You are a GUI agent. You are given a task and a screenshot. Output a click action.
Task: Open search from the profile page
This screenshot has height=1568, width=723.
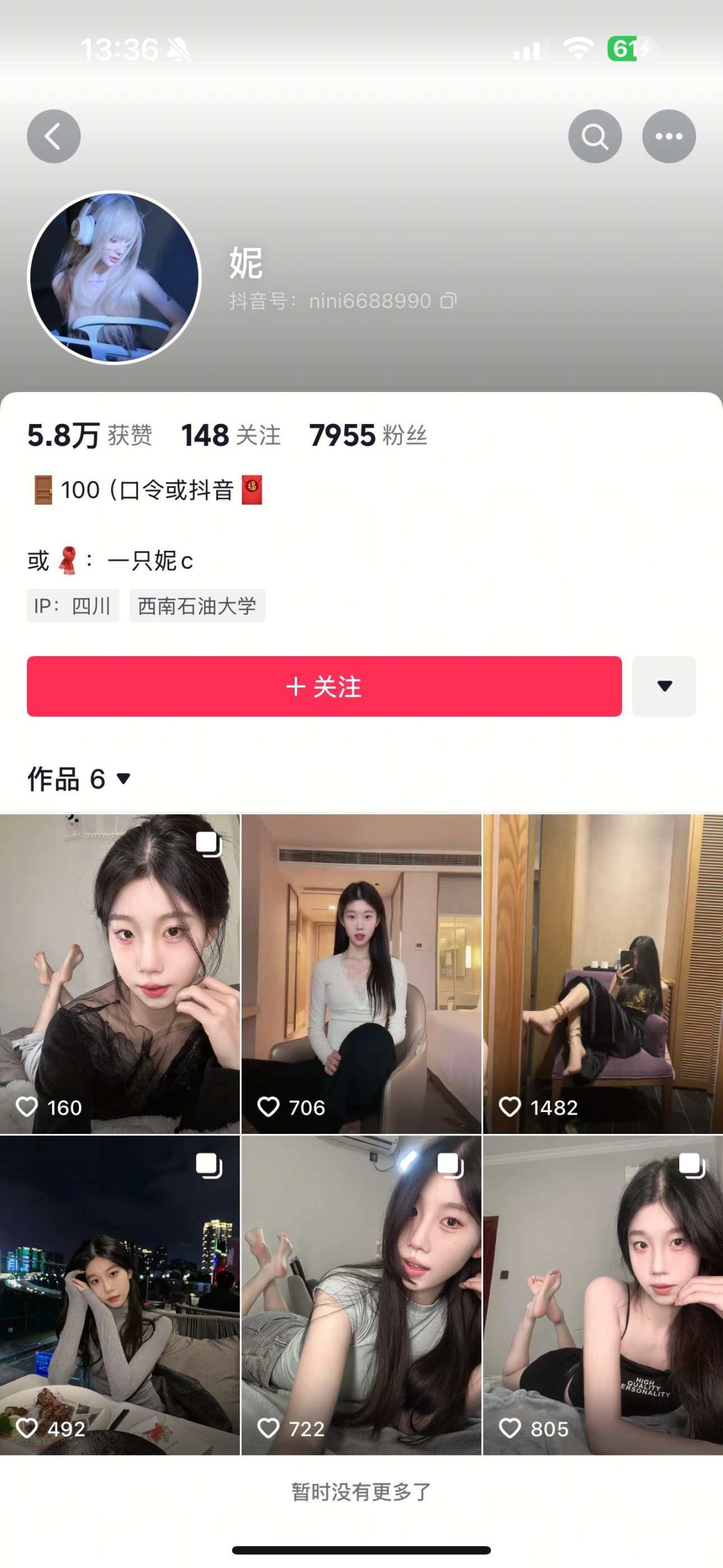click(594, 135)
